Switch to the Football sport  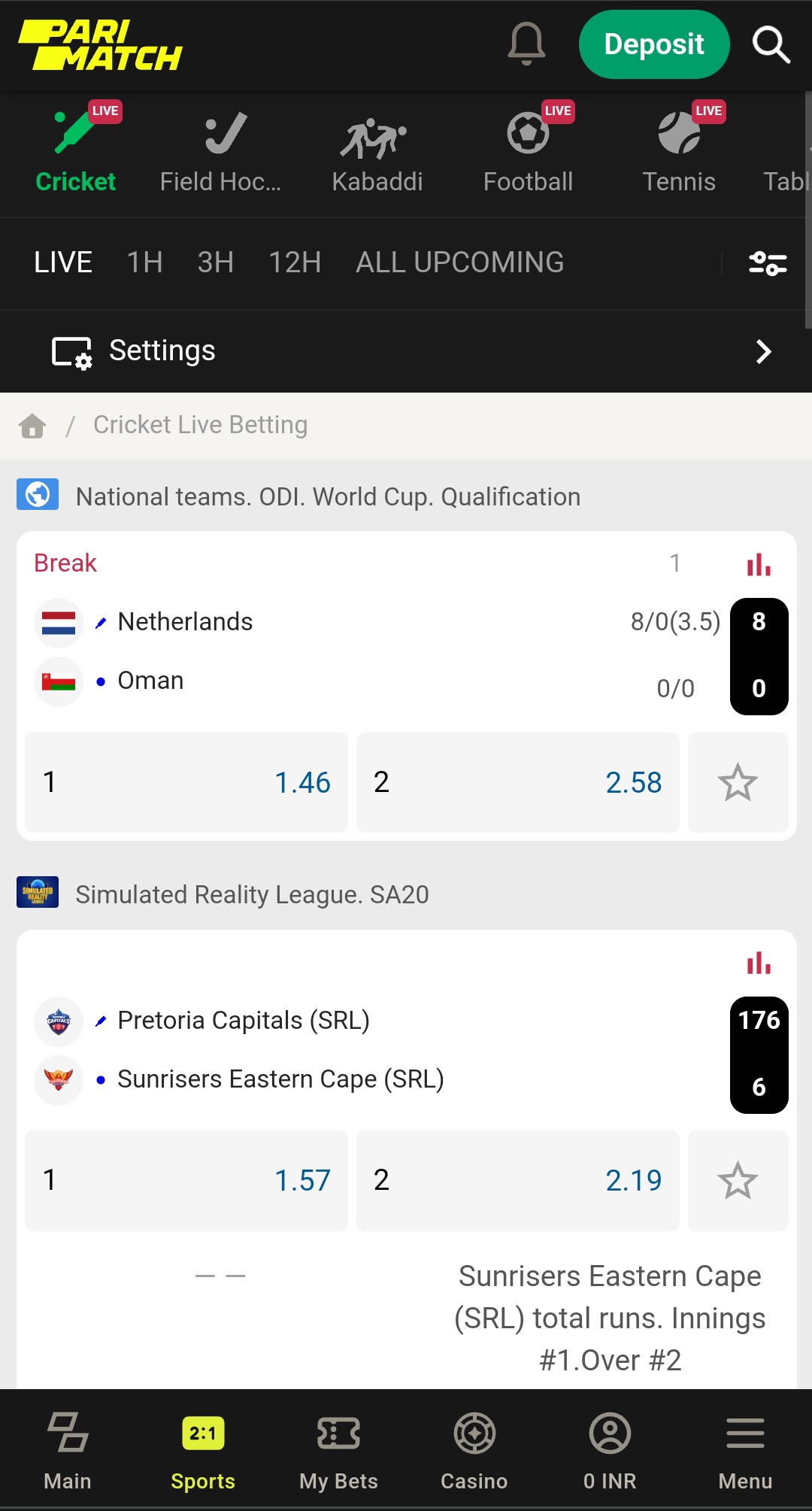(528, 150)
